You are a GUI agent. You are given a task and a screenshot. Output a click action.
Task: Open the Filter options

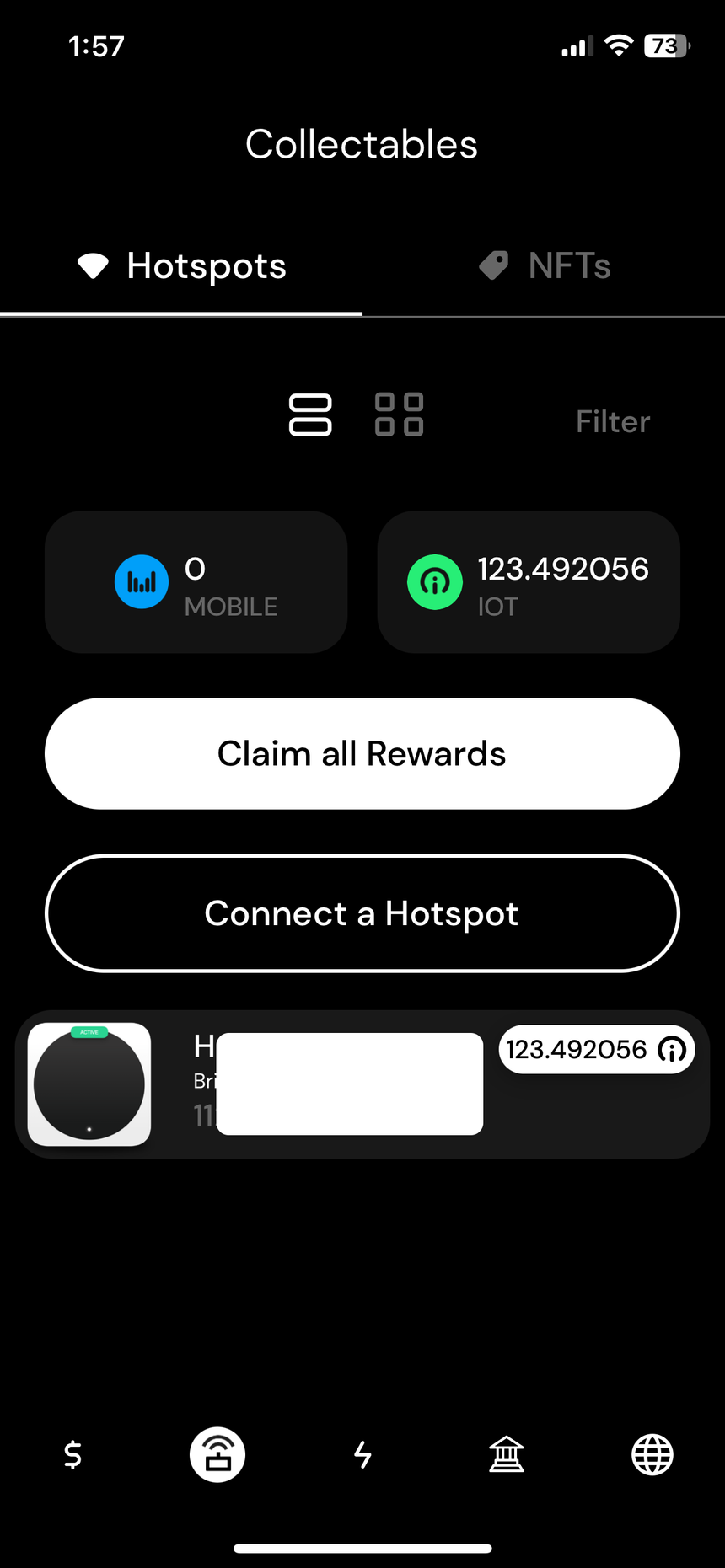tap(613, 421)
